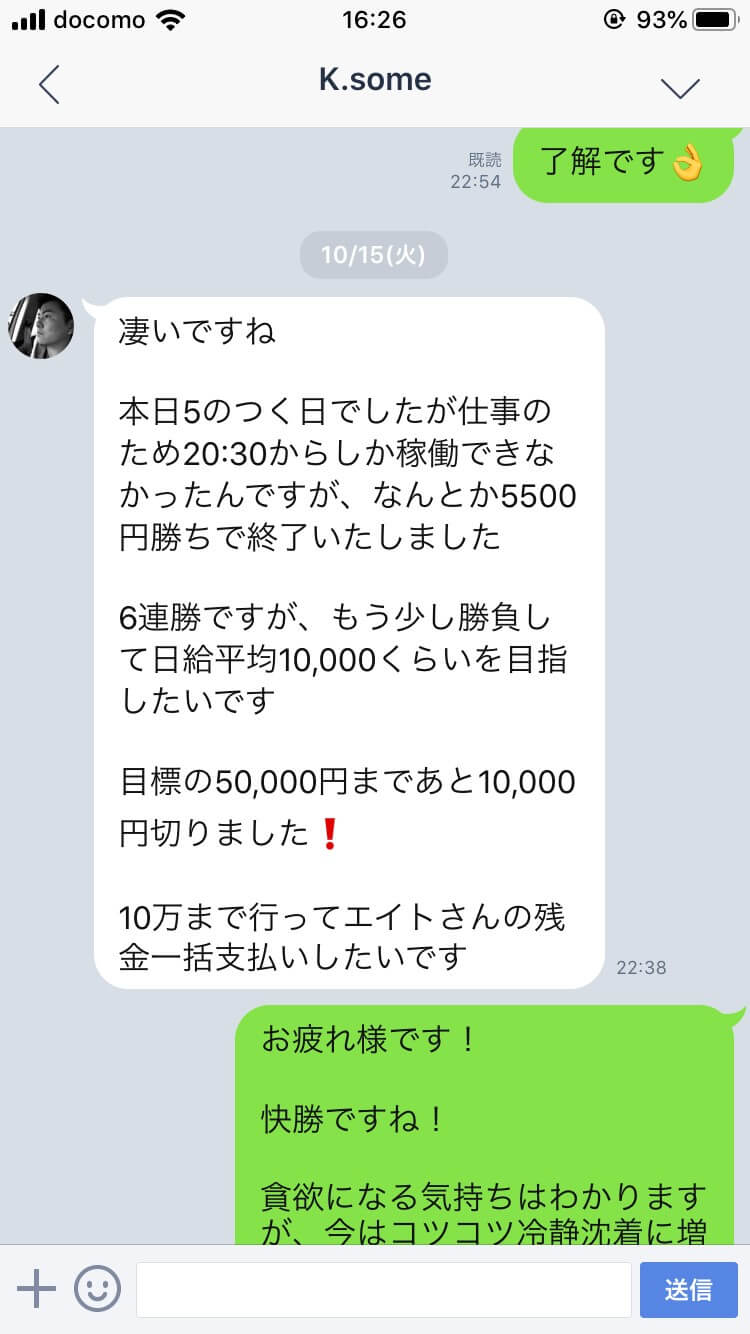This screenshot has width=750, height=1334.
Task: Open the emoji sticker picker
Action: point(97,1289)
